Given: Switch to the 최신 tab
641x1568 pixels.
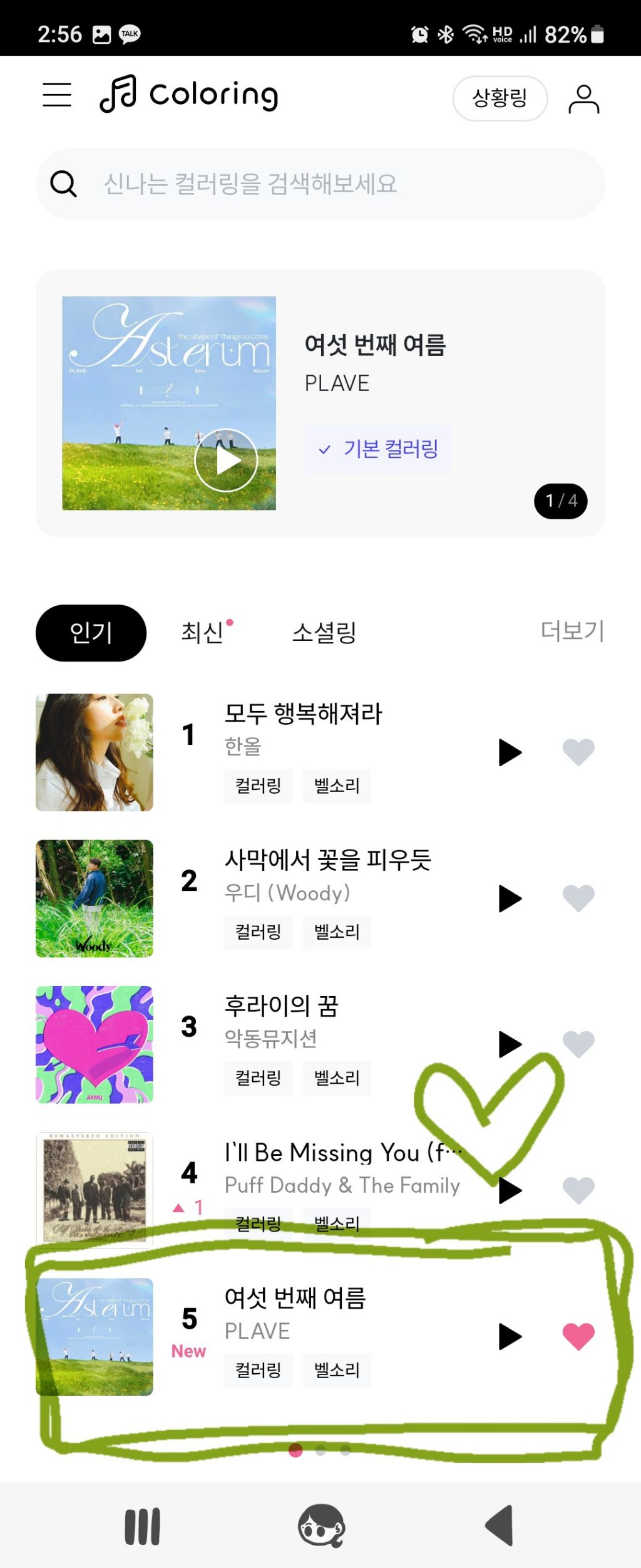Looking at the screenshot, I should (203, 632).
